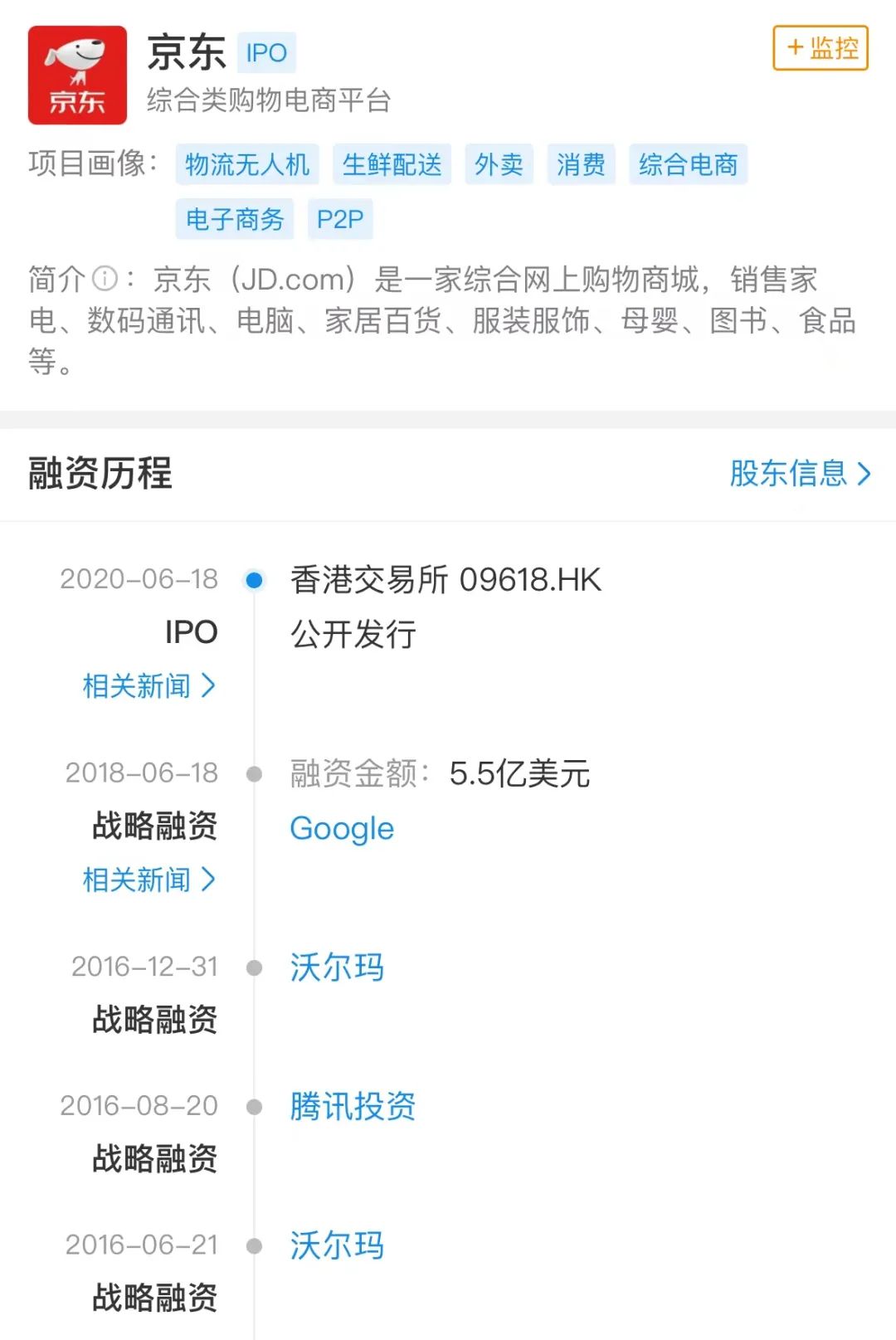Open 股东信息 shareholder info

point(800,474)
